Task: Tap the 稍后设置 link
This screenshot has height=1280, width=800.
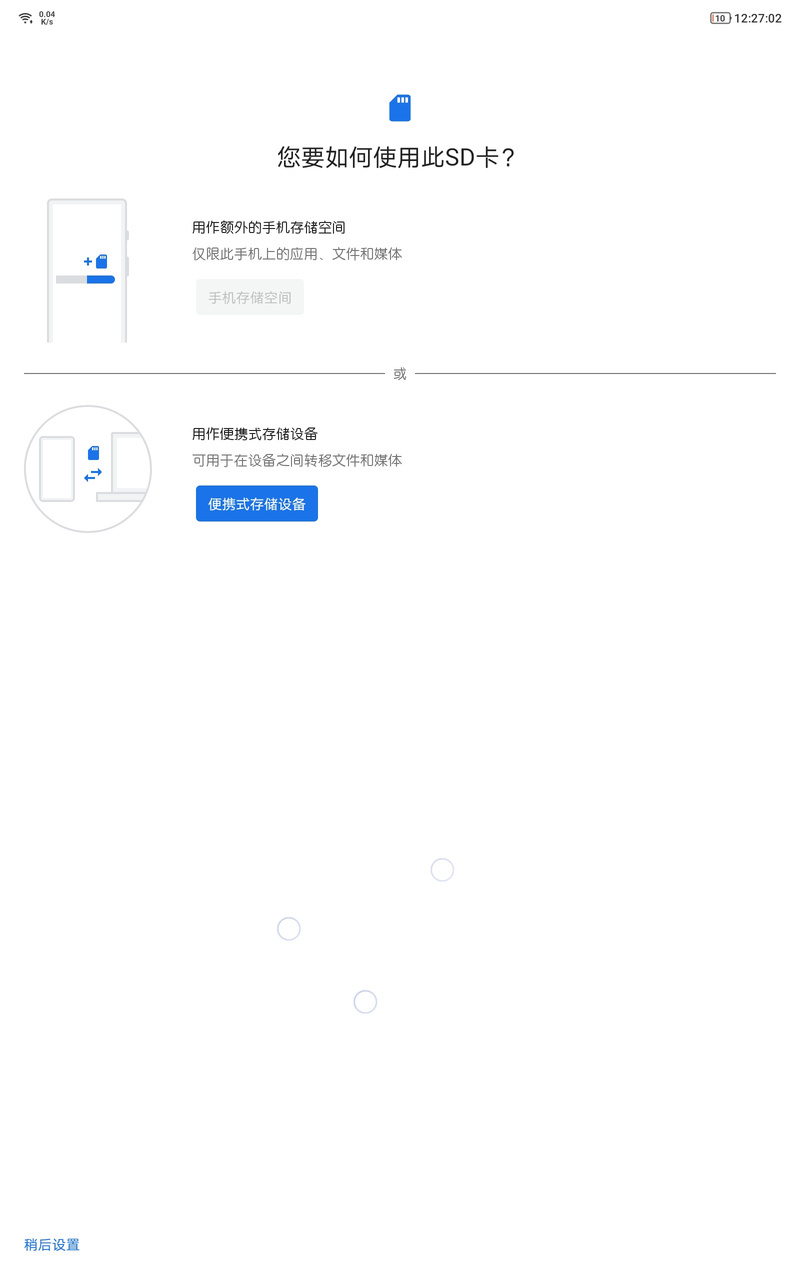Action: pos(52,1245)
